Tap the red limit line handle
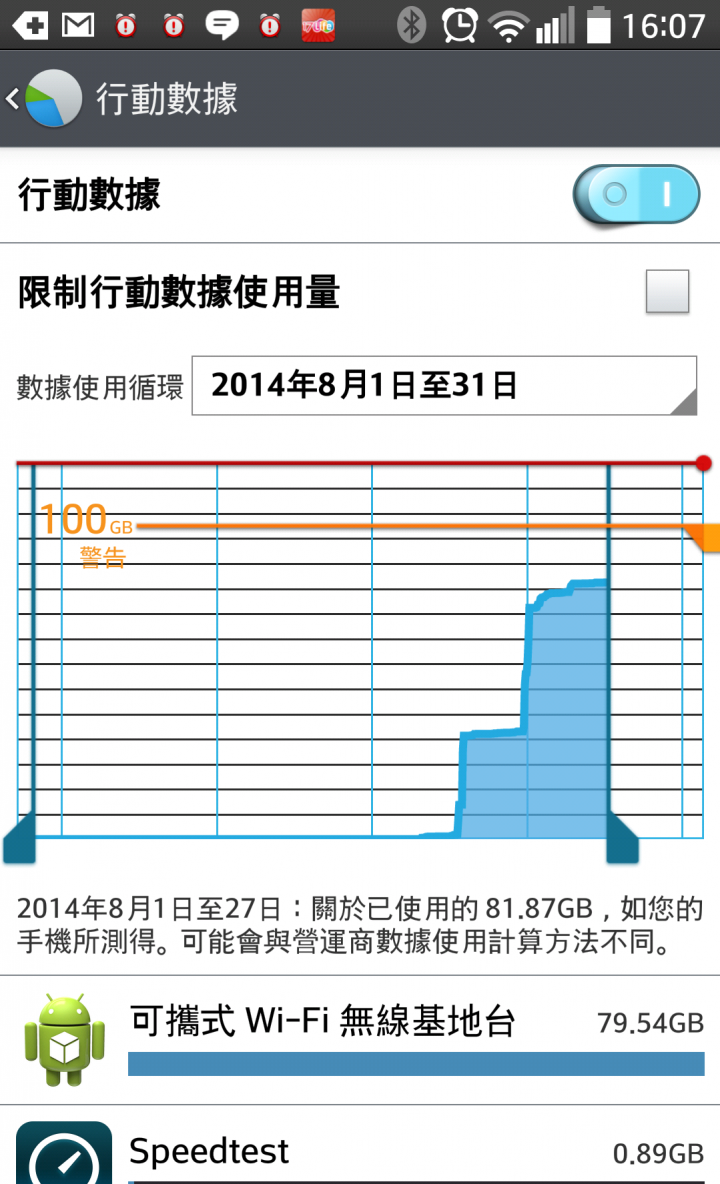Viewport: 720px width, 1184px height. point(703,463)
